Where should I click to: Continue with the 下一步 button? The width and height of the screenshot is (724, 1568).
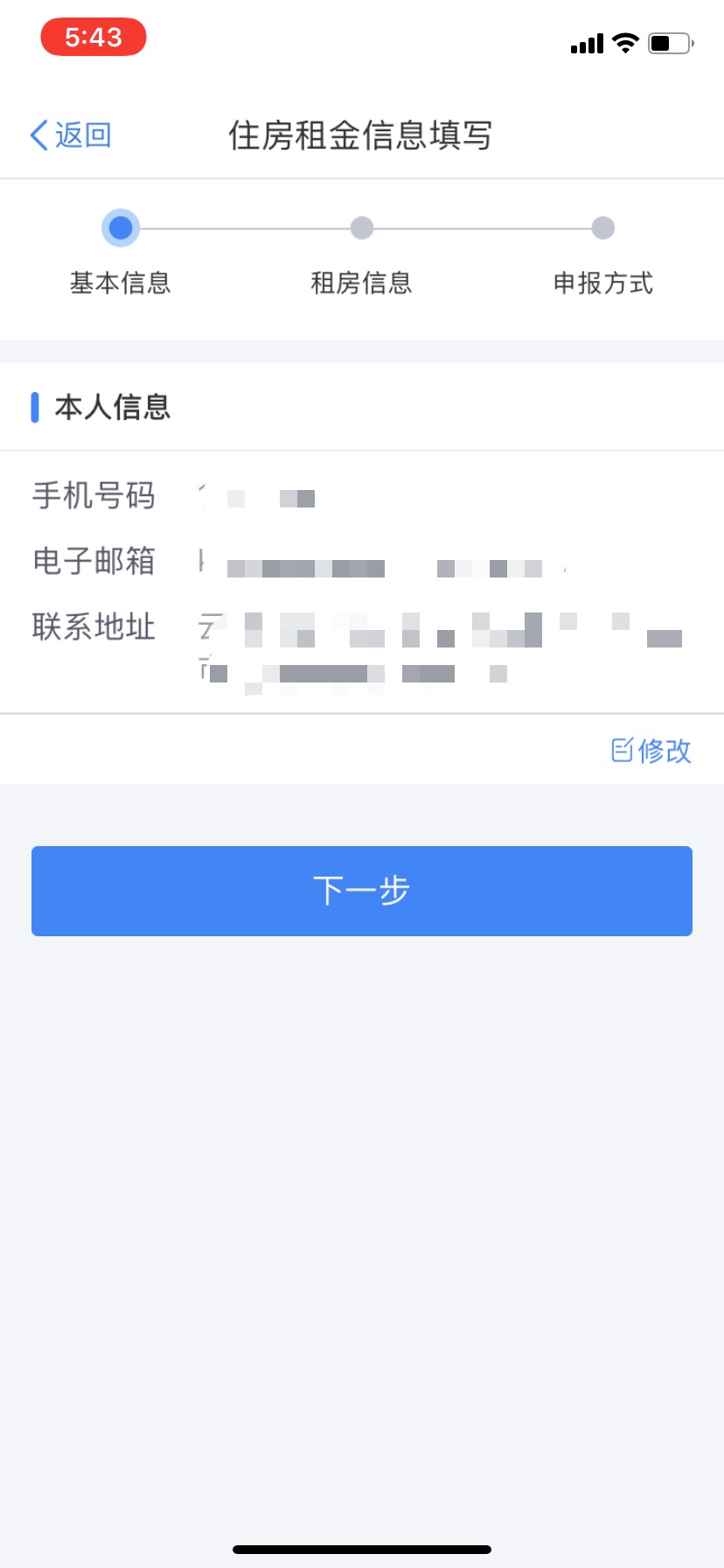click(x=362, y=891)
